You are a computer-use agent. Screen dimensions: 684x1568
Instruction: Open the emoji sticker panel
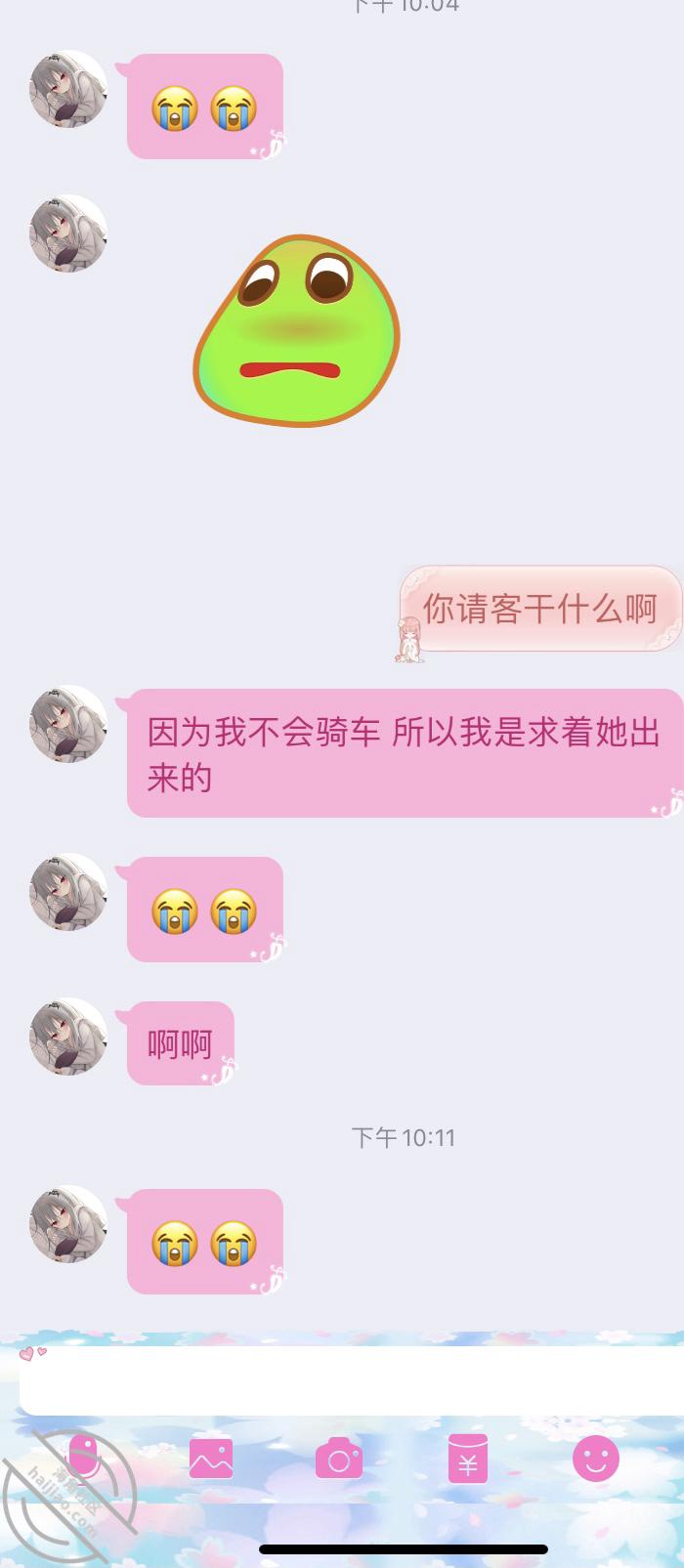pyautogui.click(x=595, y=1460)
